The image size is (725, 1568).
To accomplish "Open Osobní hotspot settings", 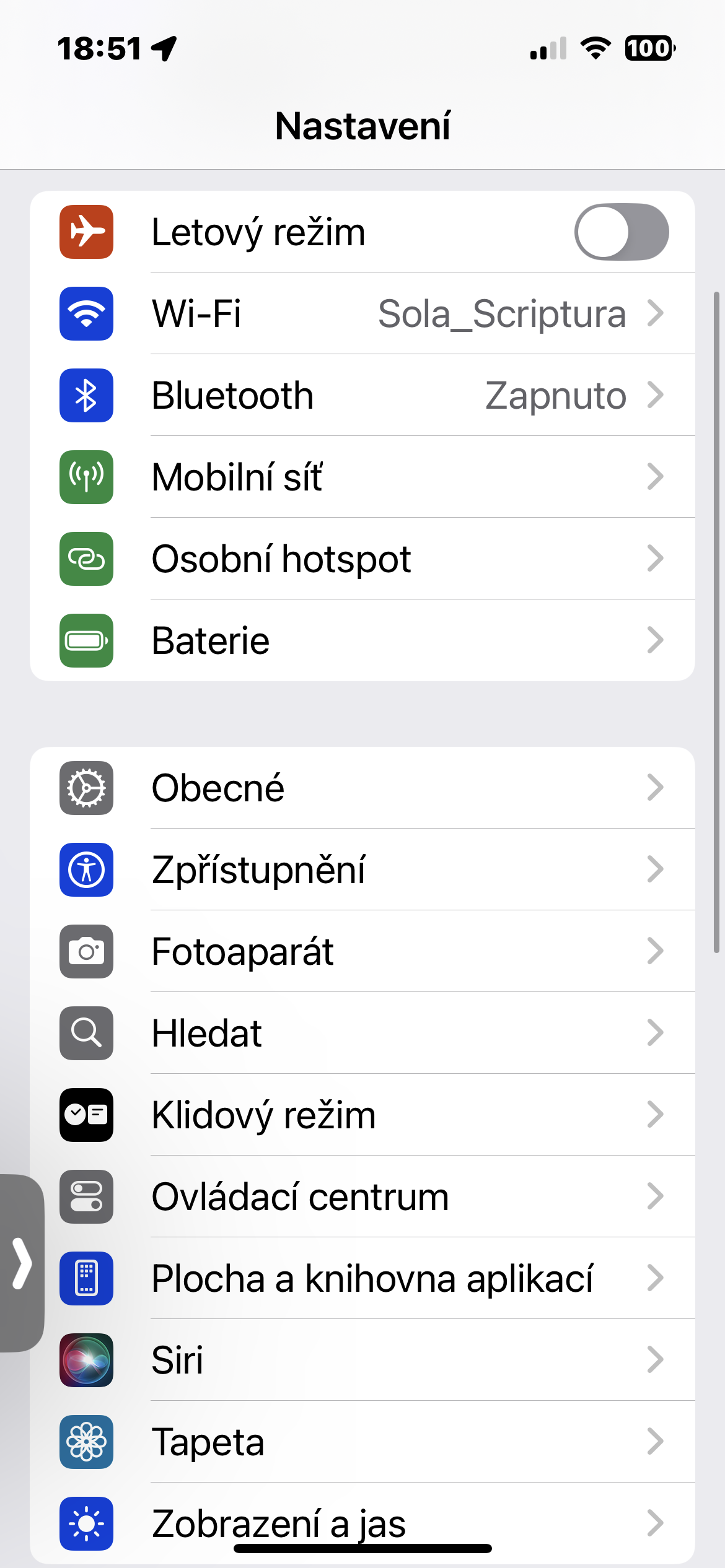I will click(362, 559).
